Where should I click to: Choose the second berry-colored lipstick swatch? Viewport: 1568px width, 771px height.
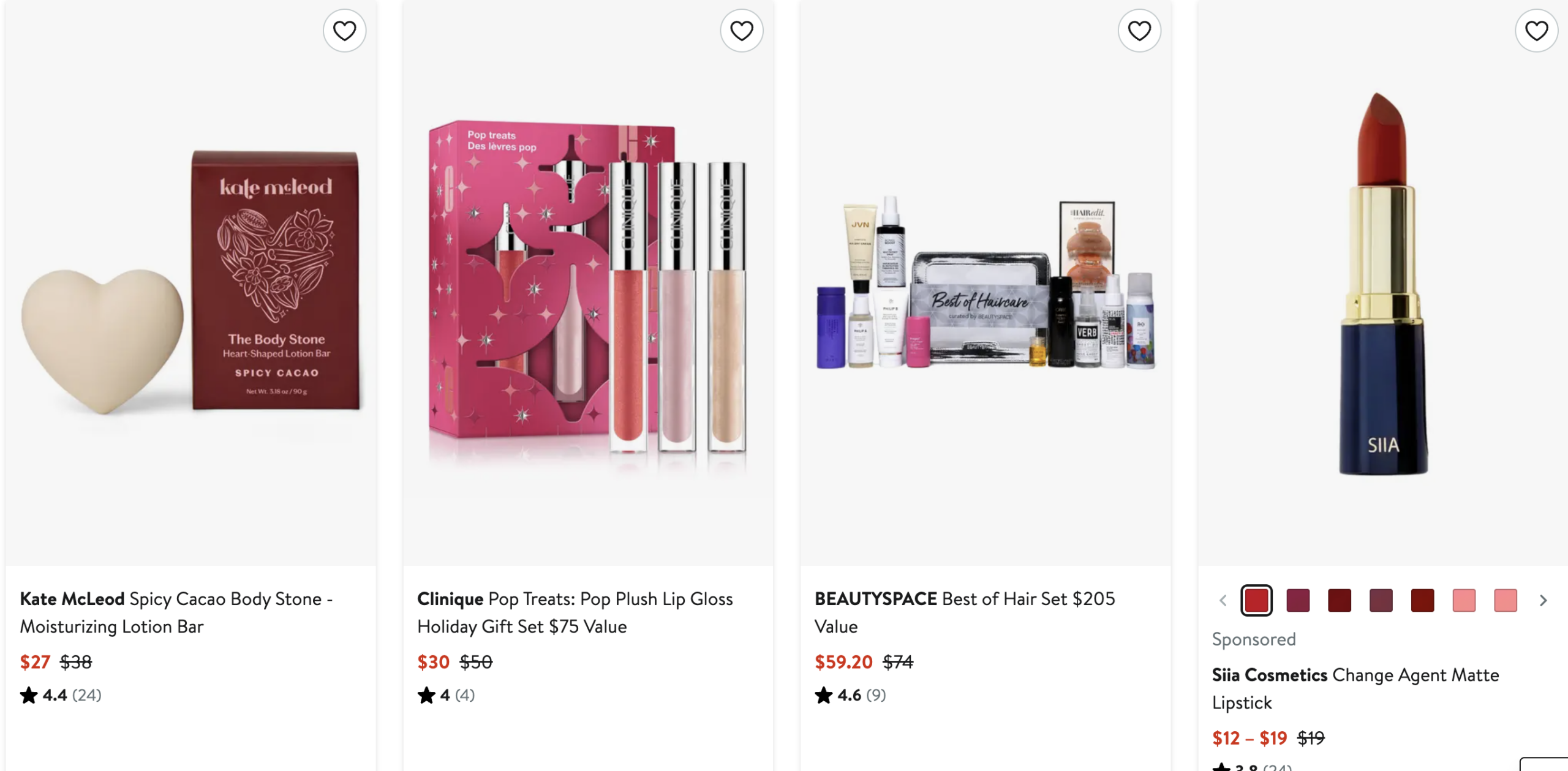pyautogui.click(x=1298, y=600)
